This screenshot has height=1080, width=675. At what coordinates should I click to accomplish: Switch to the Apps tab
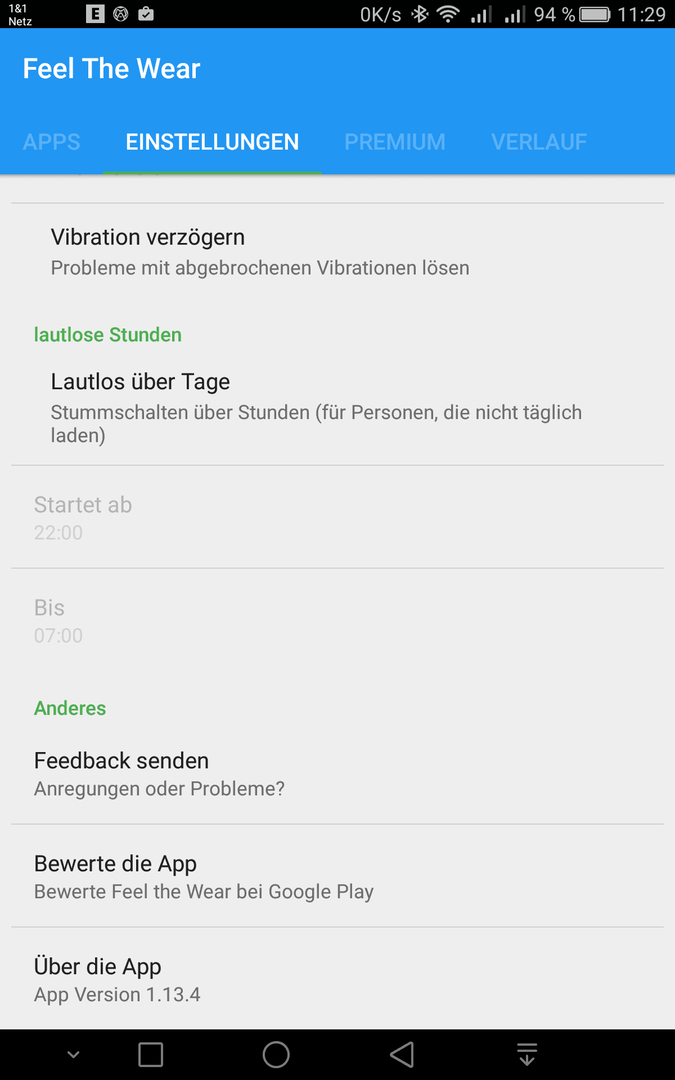click(52, 142)
